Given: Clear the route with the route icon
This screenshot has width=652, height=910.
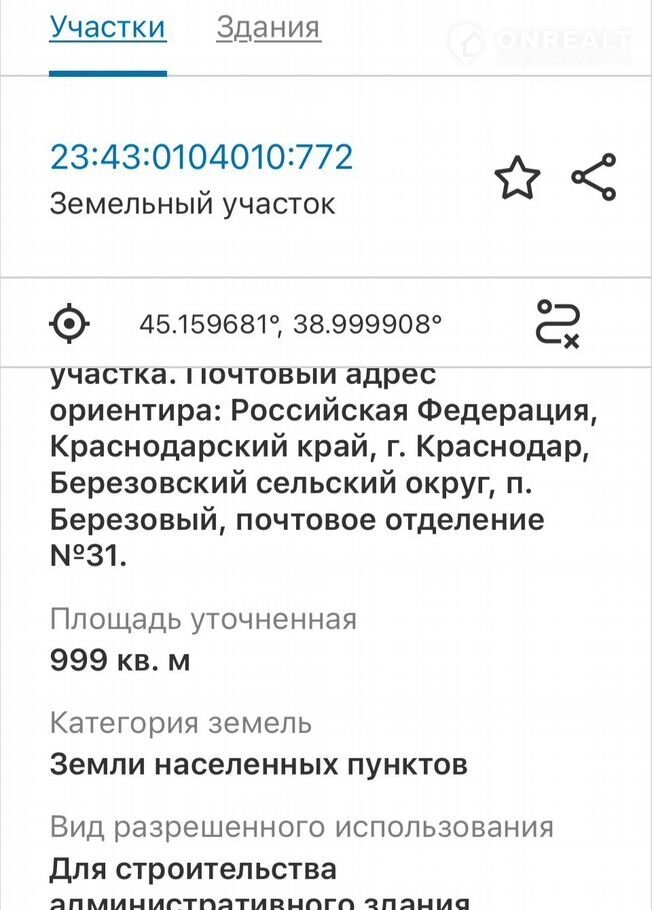Looking at the screenshot, I should pyautogui.click(x=558, y=323).
